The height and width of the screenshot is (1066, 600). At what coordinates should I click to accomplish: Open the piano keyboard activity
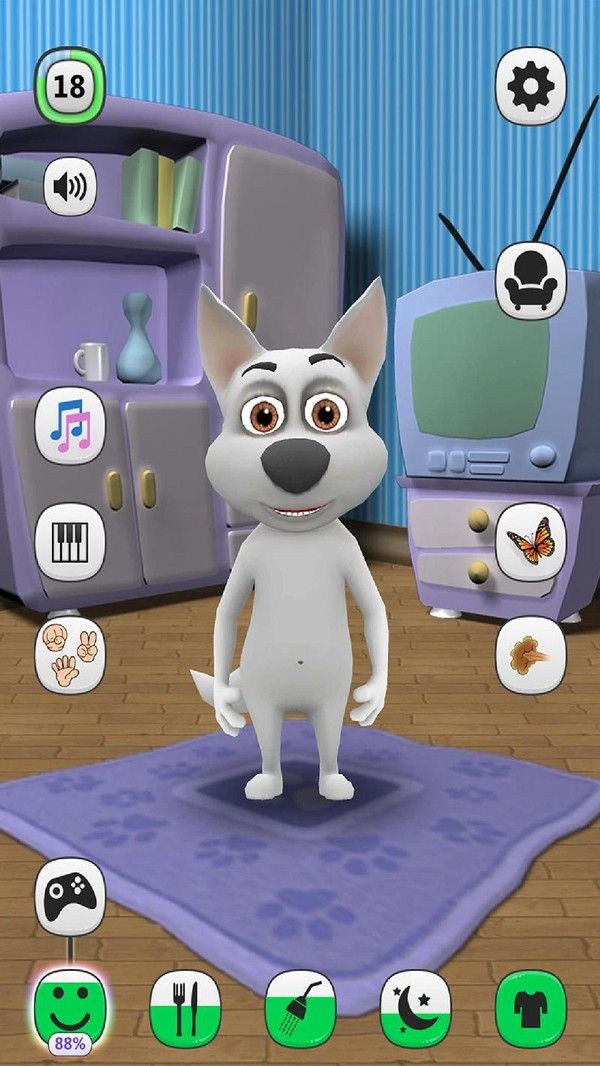tap(70, 541)
